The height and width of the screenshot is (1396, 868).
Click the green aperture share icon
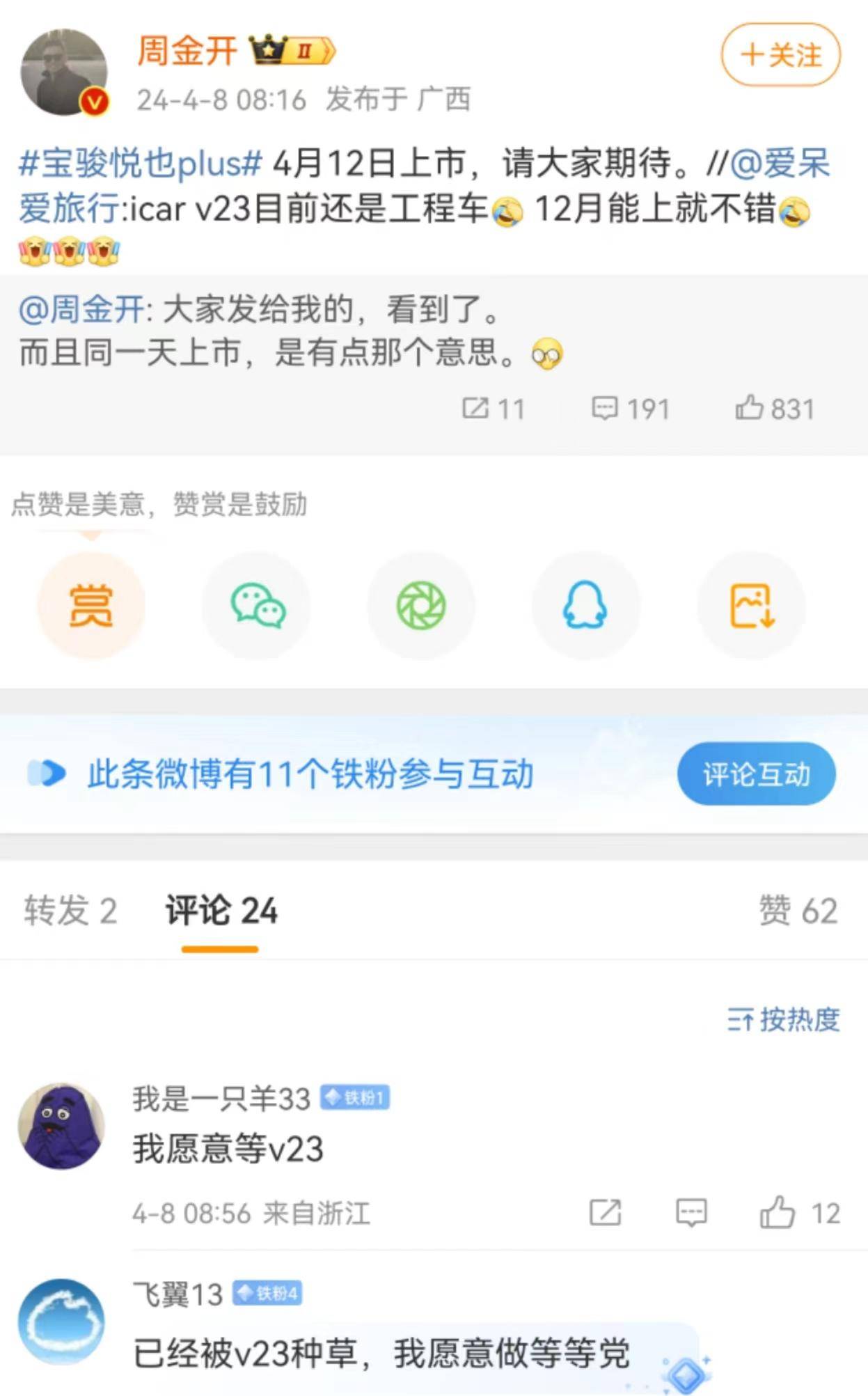[x=421, y=605]
